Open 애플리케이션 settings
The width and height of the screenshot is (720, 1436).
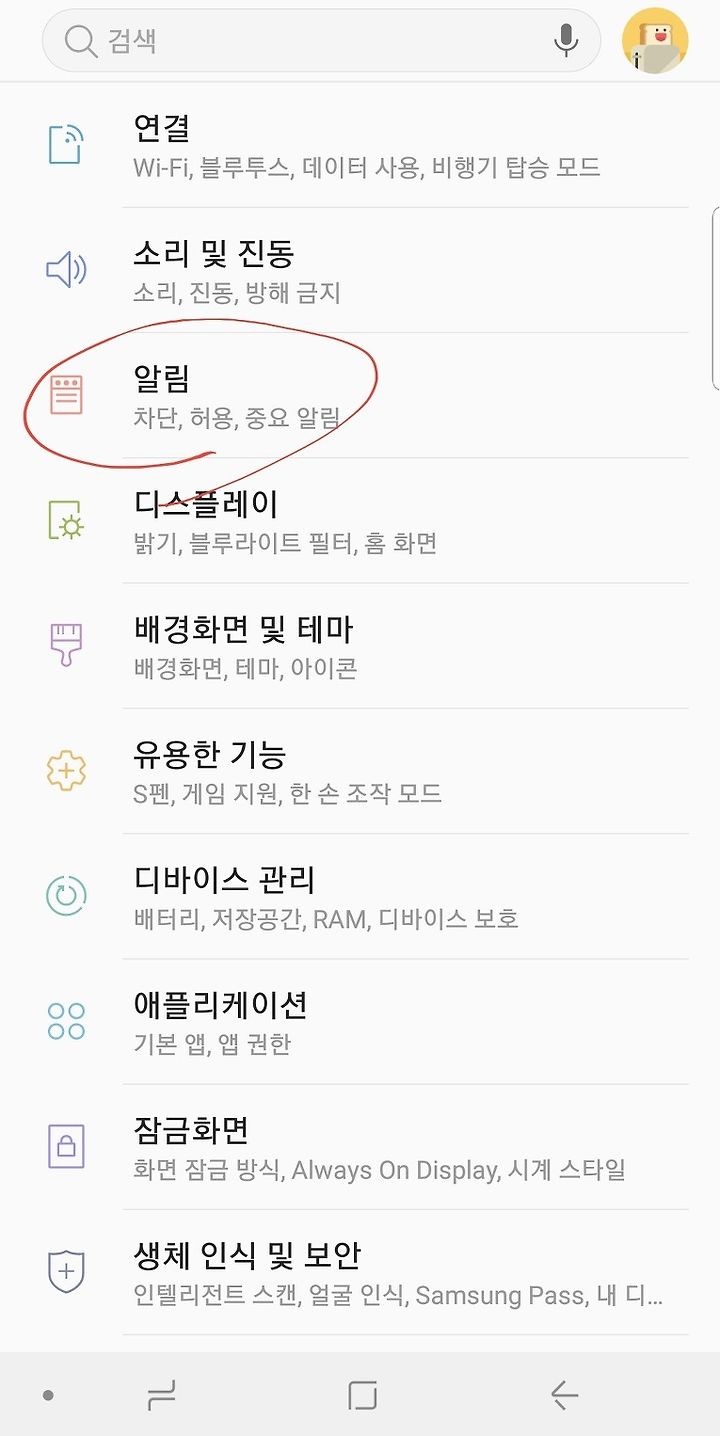pos(360,1021)
